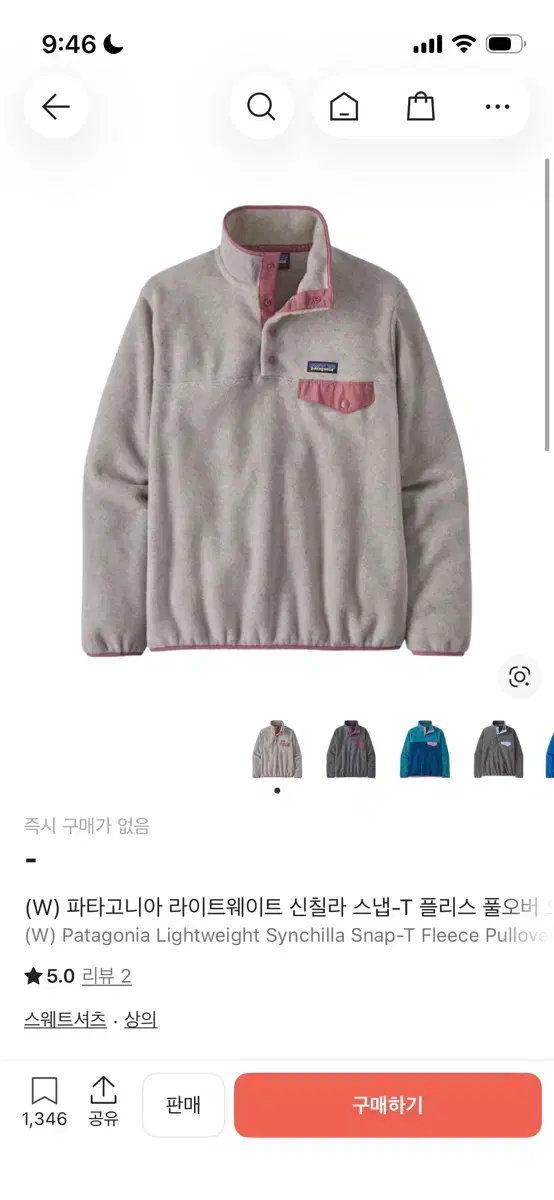
Task: Go to the home icon
Action: [x=344, y=107]
